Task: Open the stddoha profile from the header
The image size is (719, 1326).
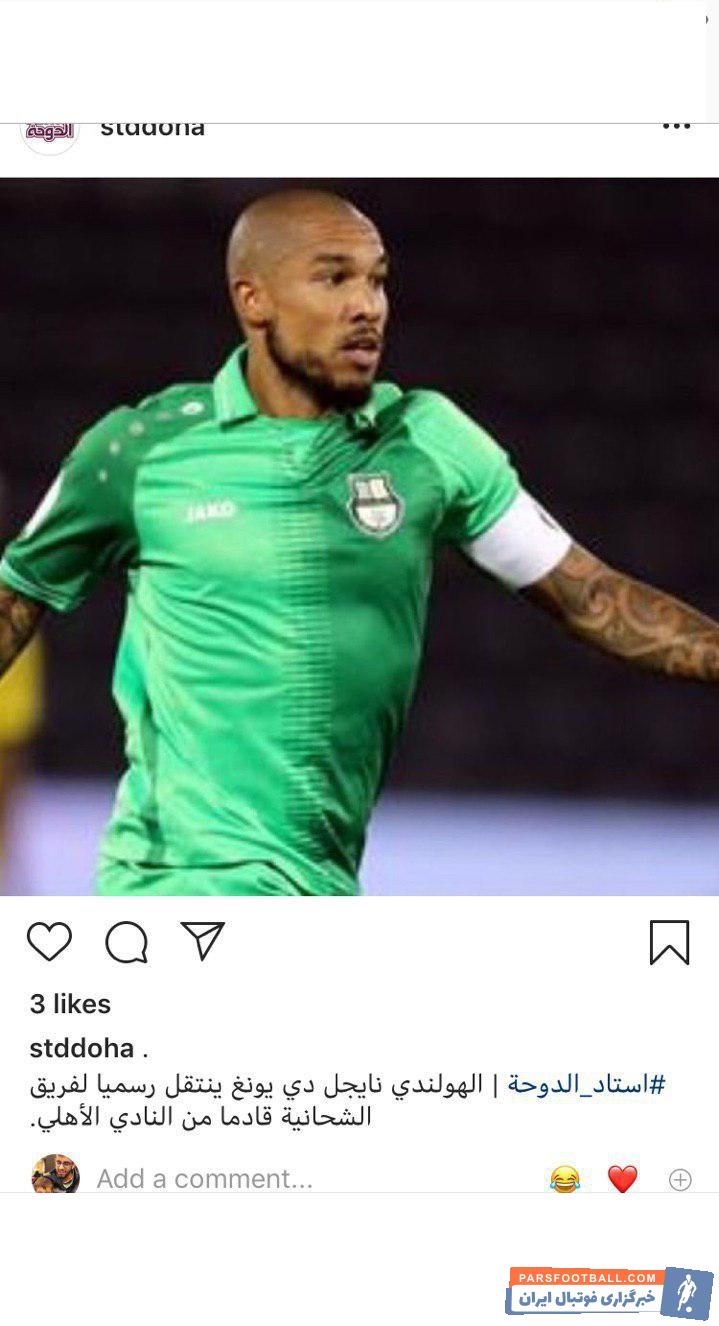Action: (x=152, y=129)
